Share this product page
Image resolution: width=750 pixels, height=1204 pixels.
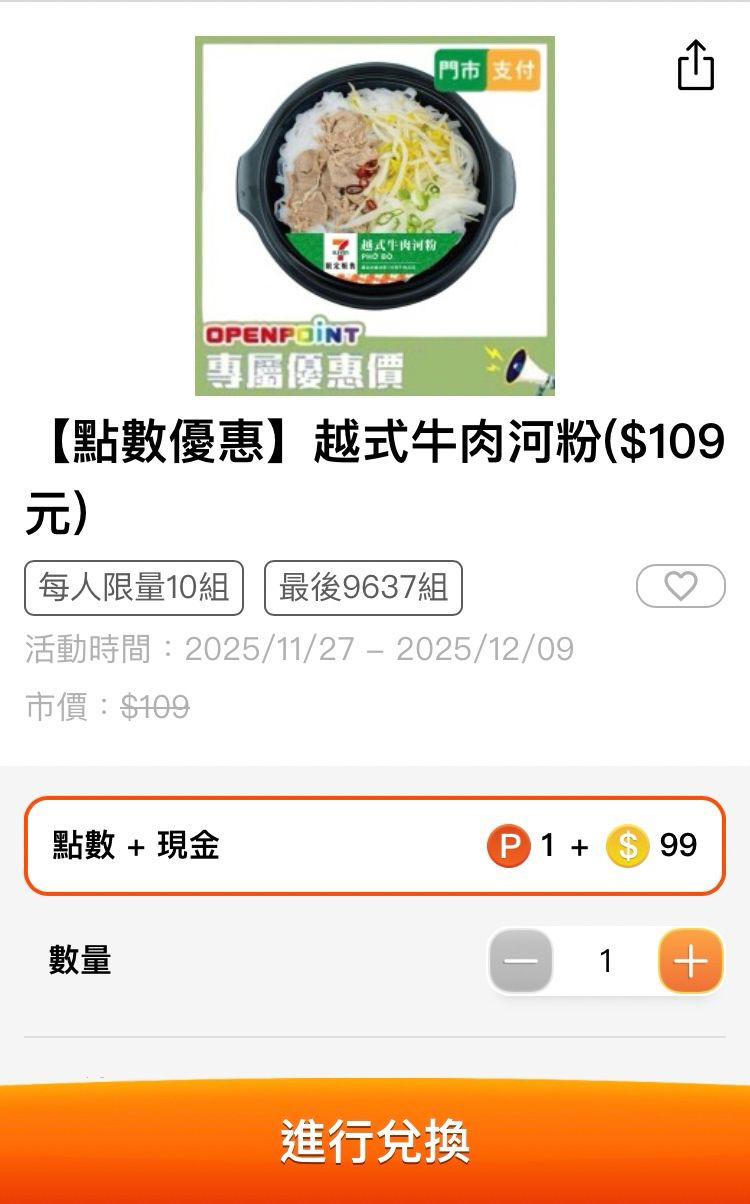point(696,66)
